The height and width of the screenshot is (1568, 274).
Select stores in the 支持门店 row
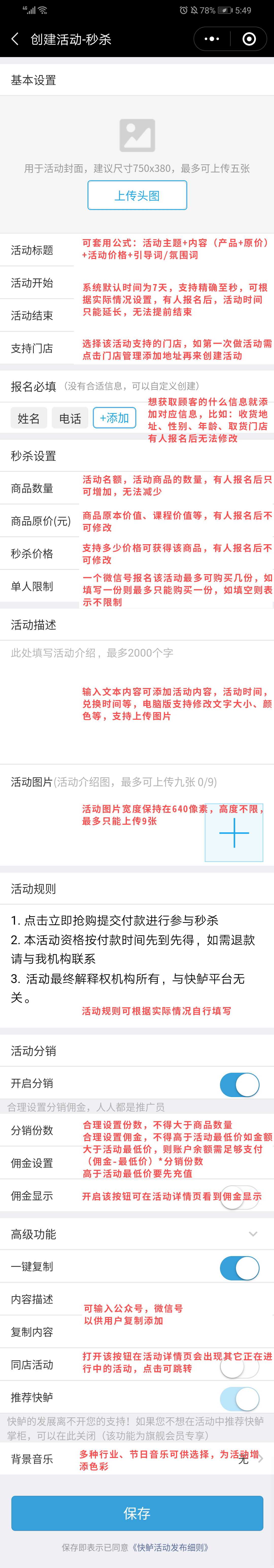(174, 348)
